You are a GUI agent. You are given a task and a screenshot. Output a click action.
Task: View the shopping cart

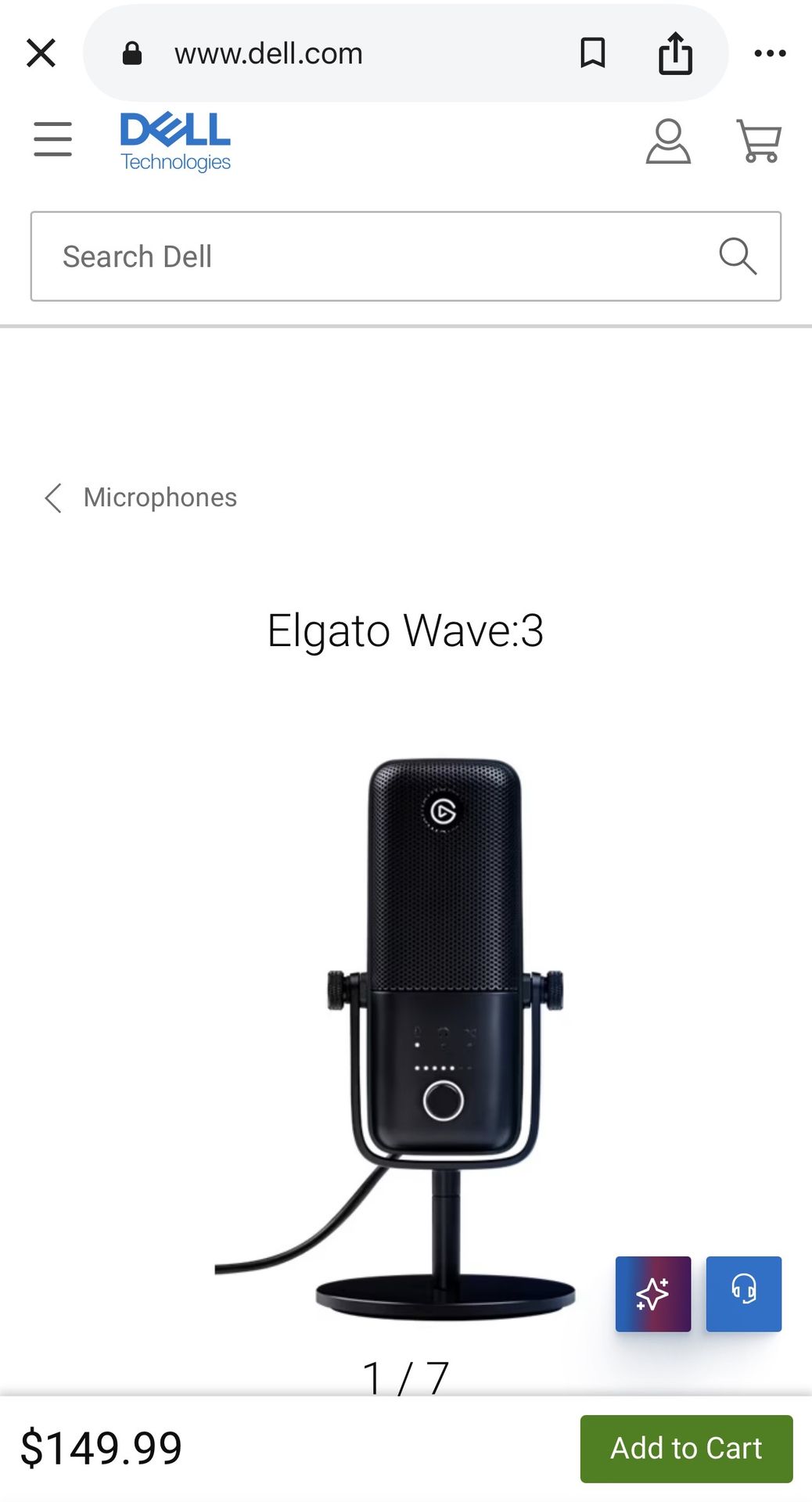(759, 141)
